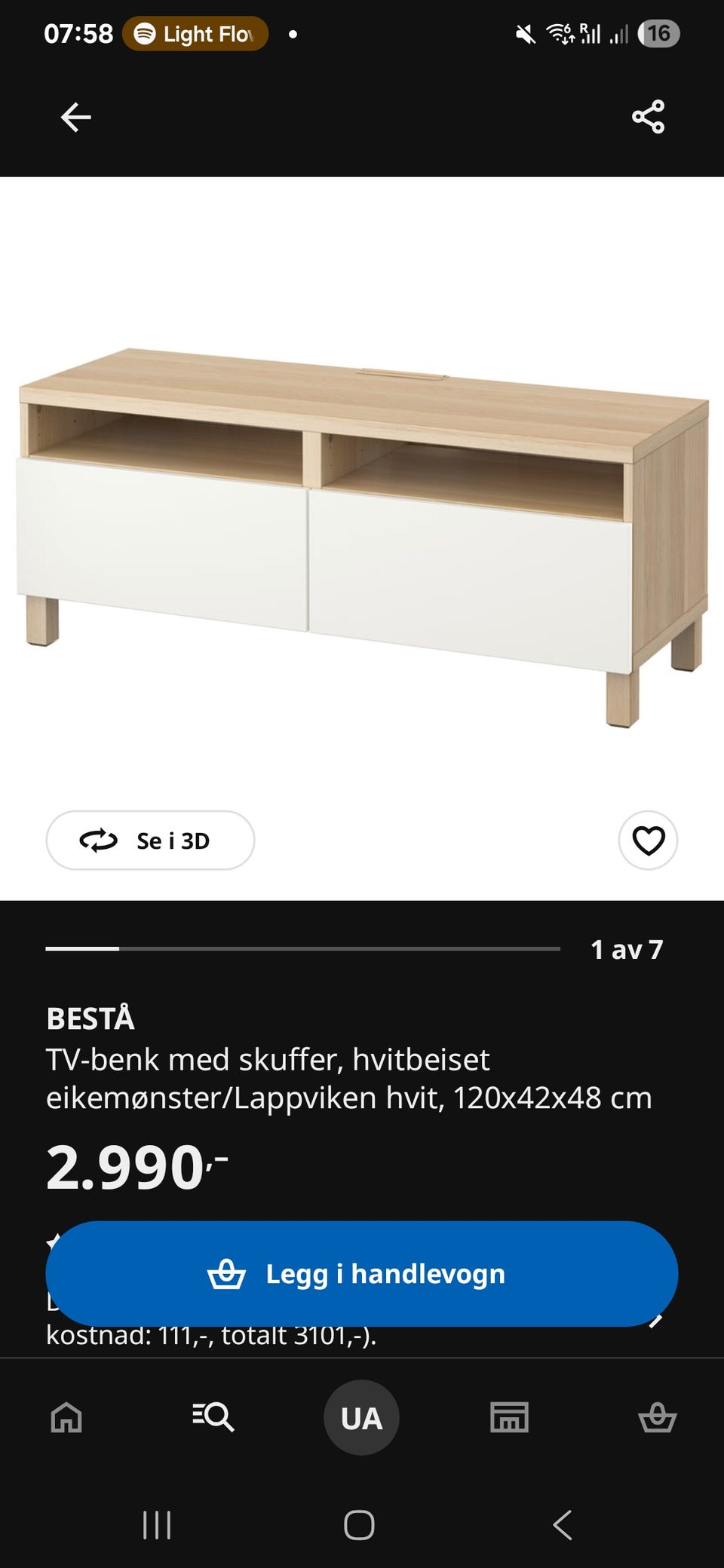Image resolution: width=724 pixels, height=1568 pixels.
Task: Open the BESTÅ TV-benk product image
Action: tap(362, 538)
